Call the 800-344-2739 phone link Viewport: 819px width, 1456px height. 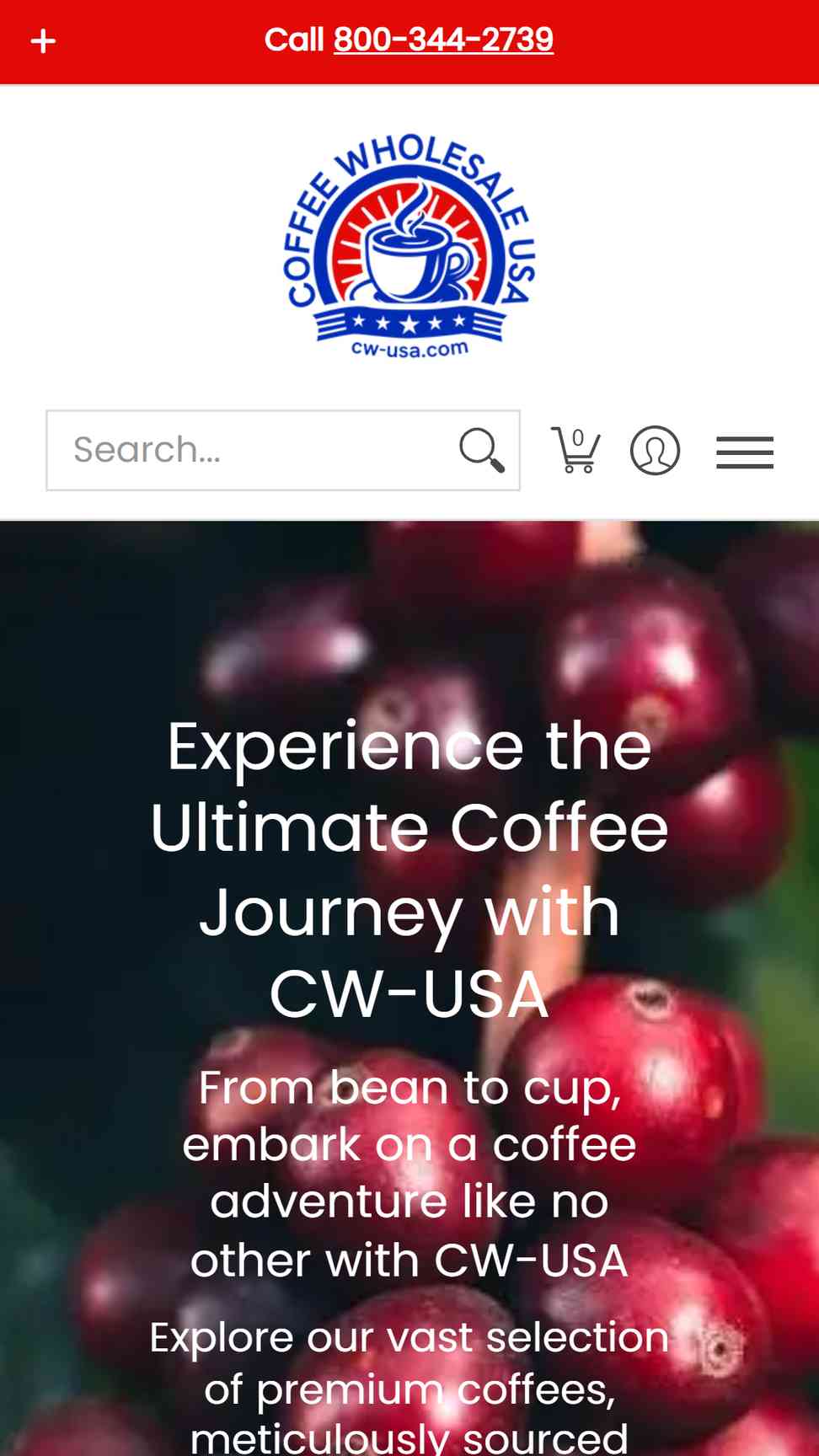443,40
